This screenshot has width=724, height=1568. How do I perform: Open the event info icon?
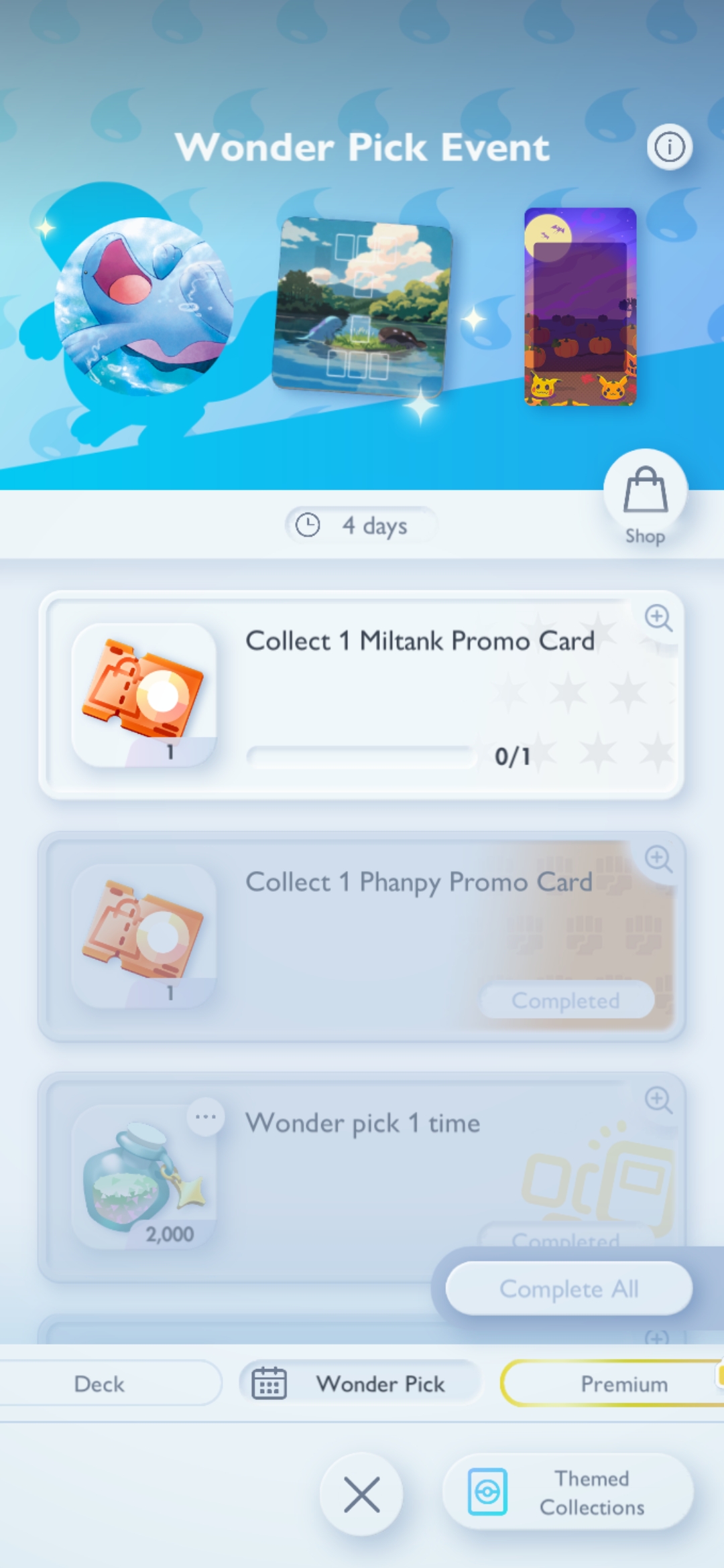(x=669, y=147)
